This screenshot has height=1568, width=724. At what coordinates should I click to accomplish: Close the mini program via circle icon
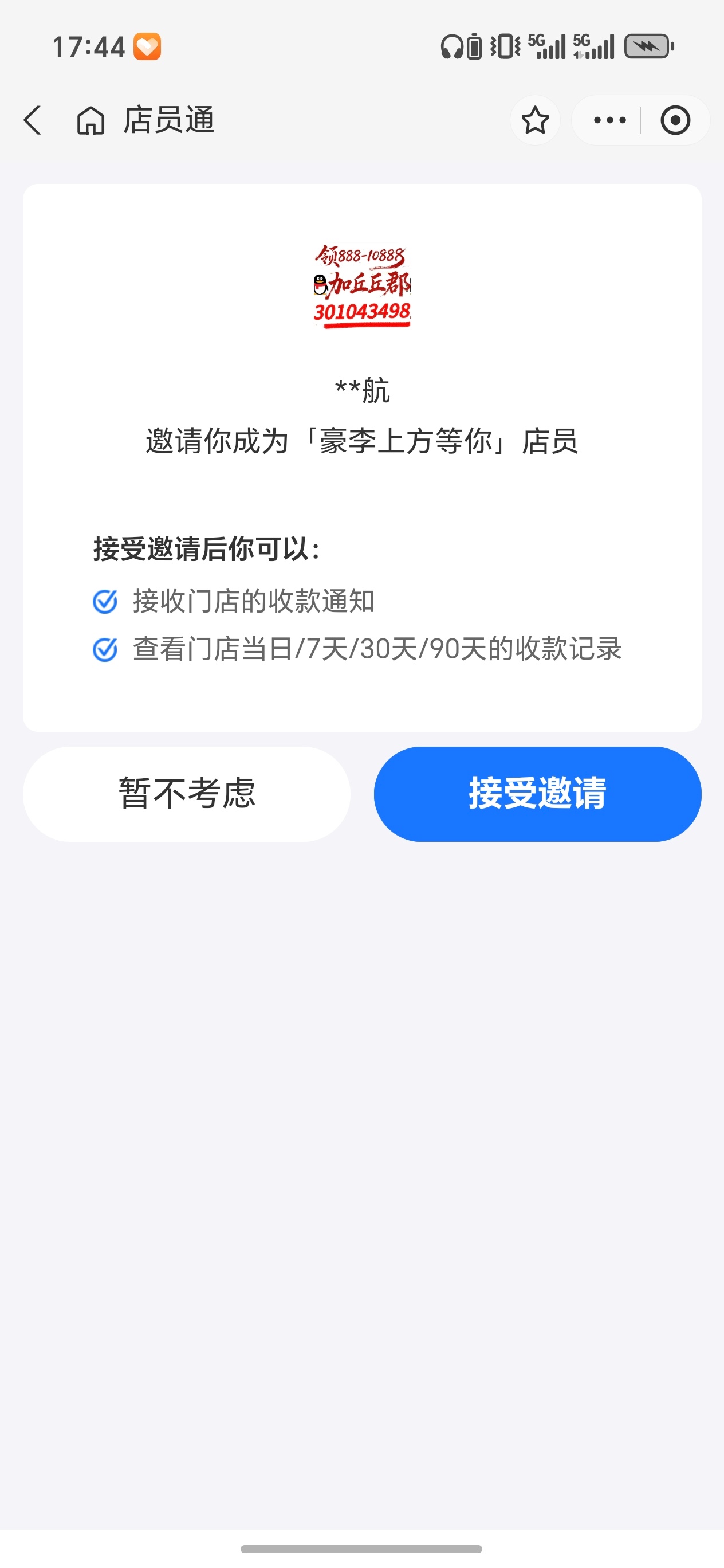tap(675, 120)
